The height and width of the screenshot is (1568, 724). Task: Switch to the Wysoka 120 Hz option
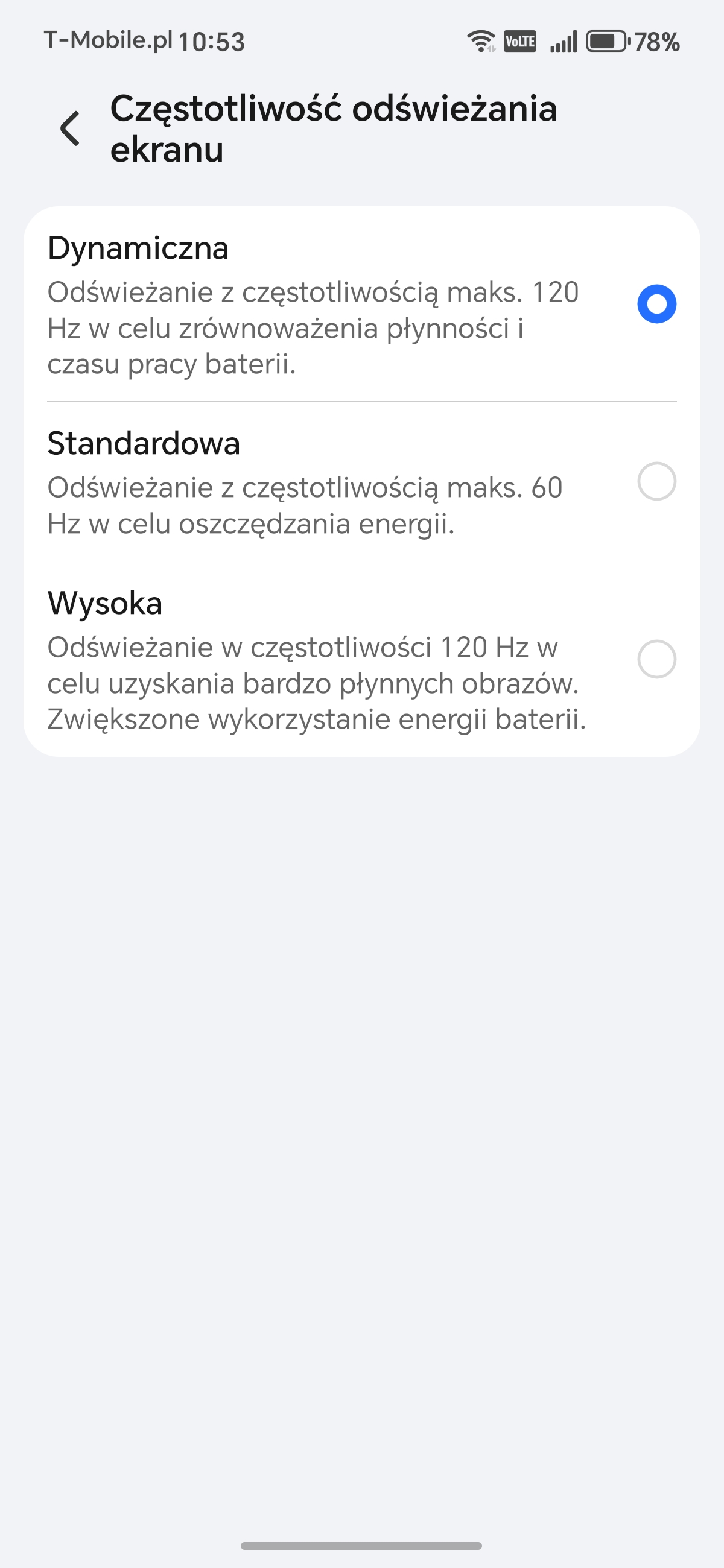coord(656,659)
